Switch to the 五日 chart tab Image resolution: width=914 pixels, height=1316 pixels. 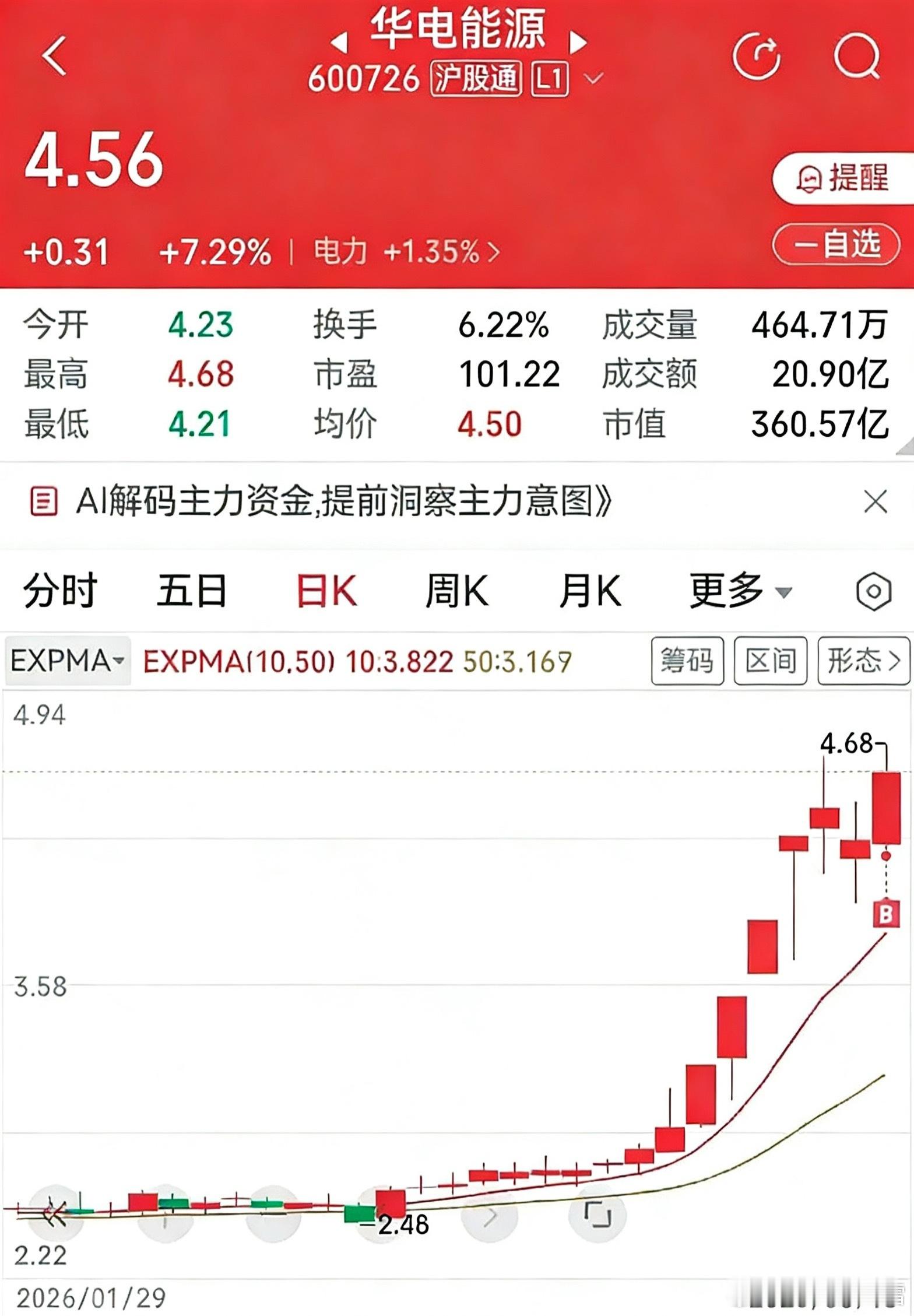coord(191,591)
